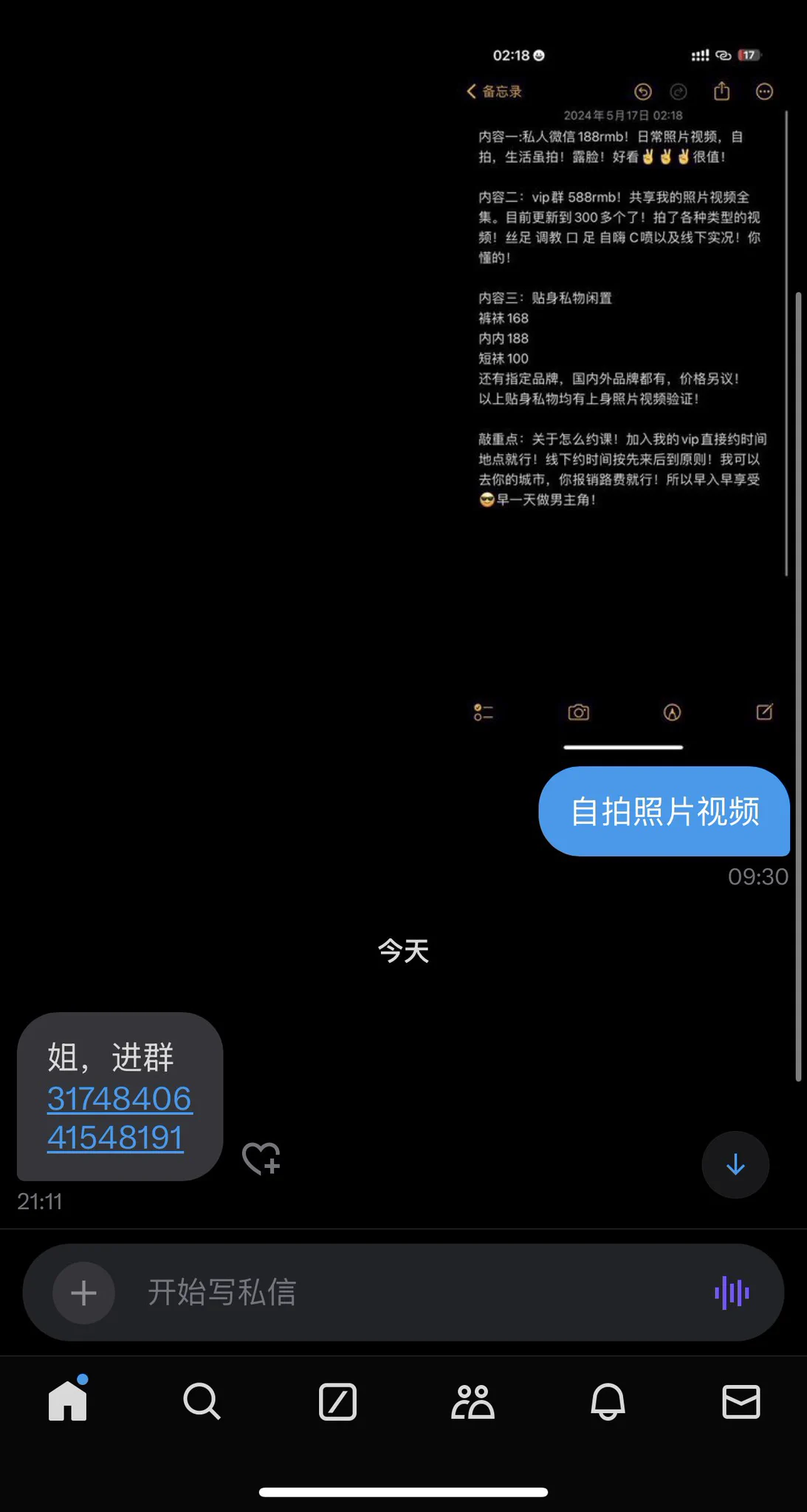Add a reaction to the 姐，进群 message
The image size is (807, 1512).
[x=261, y=1158]
